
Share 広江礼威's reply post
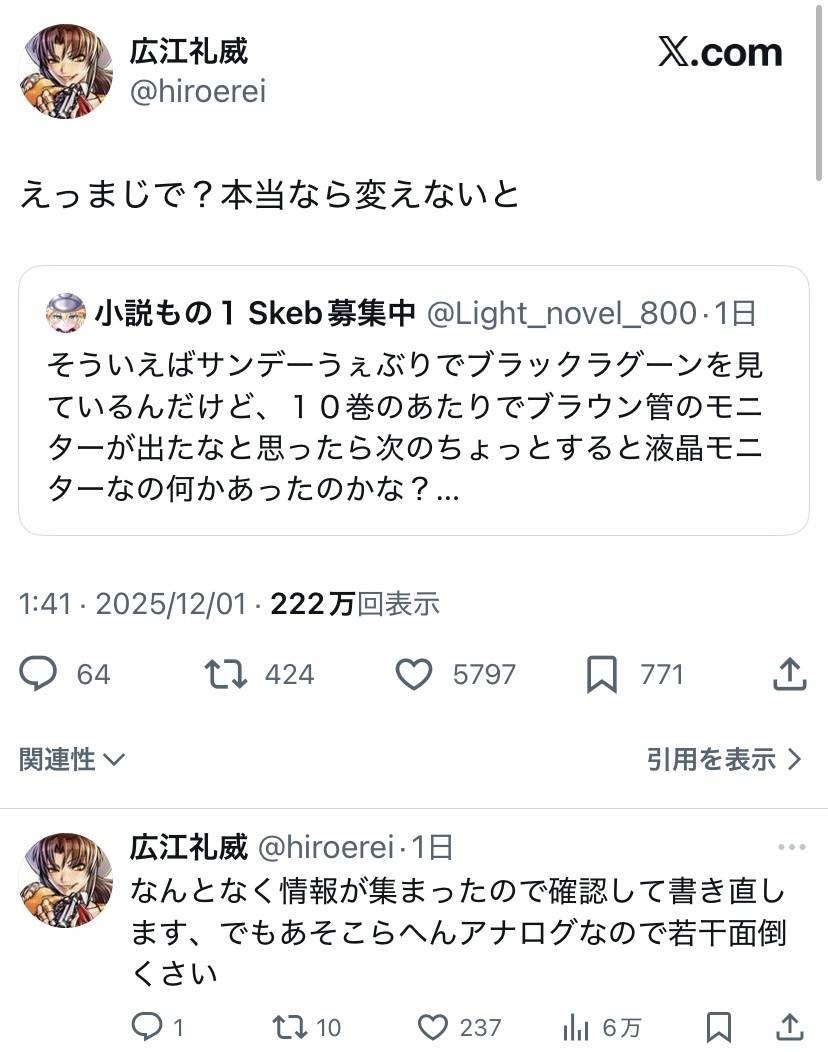coord(789,1026)
